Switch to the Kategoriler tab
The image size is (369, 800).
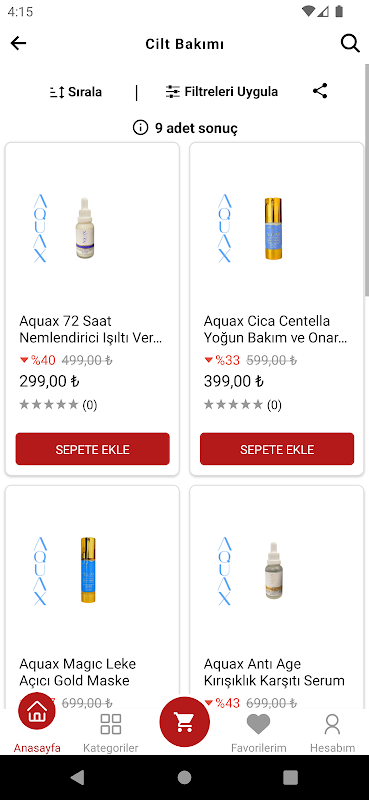point(111,733)
